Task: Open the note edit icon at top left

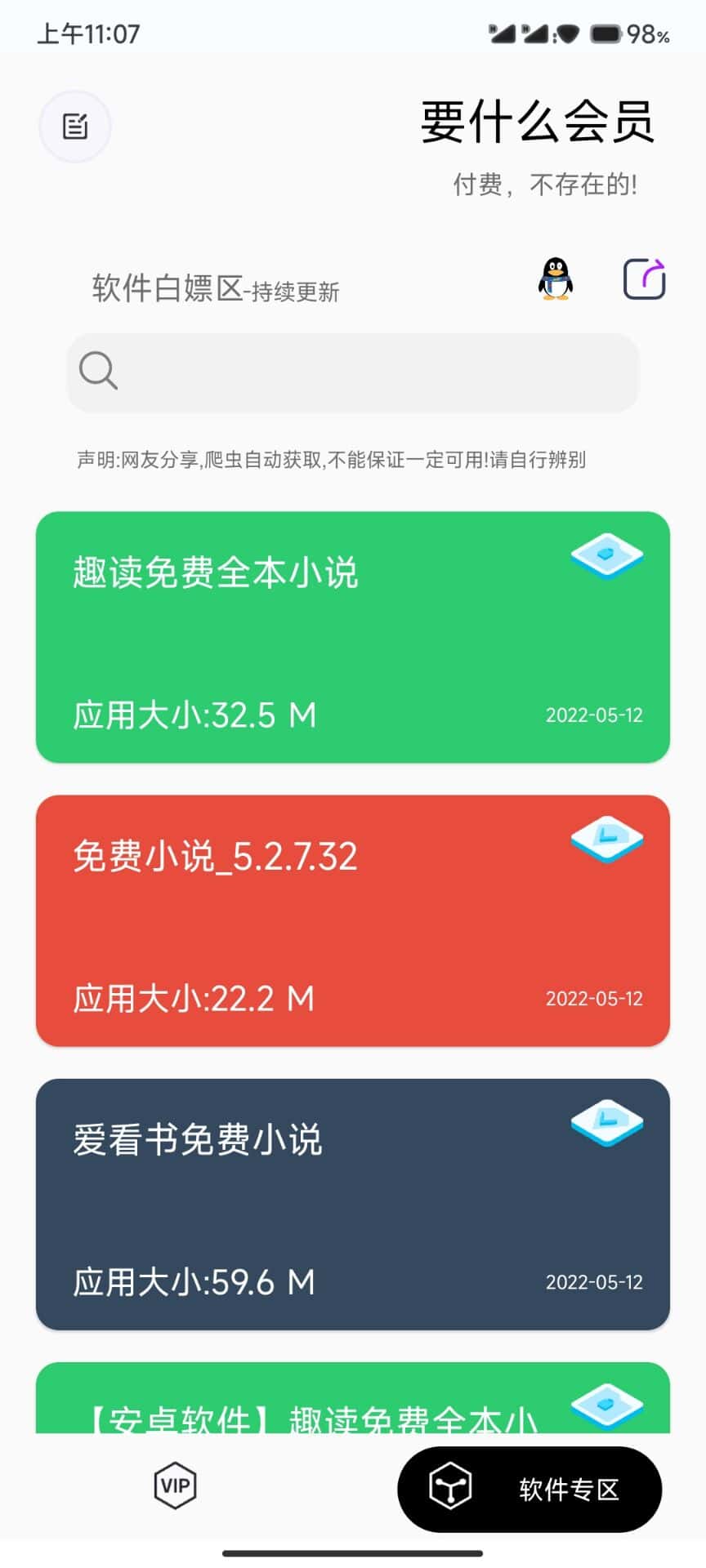Action: point(75,127)
